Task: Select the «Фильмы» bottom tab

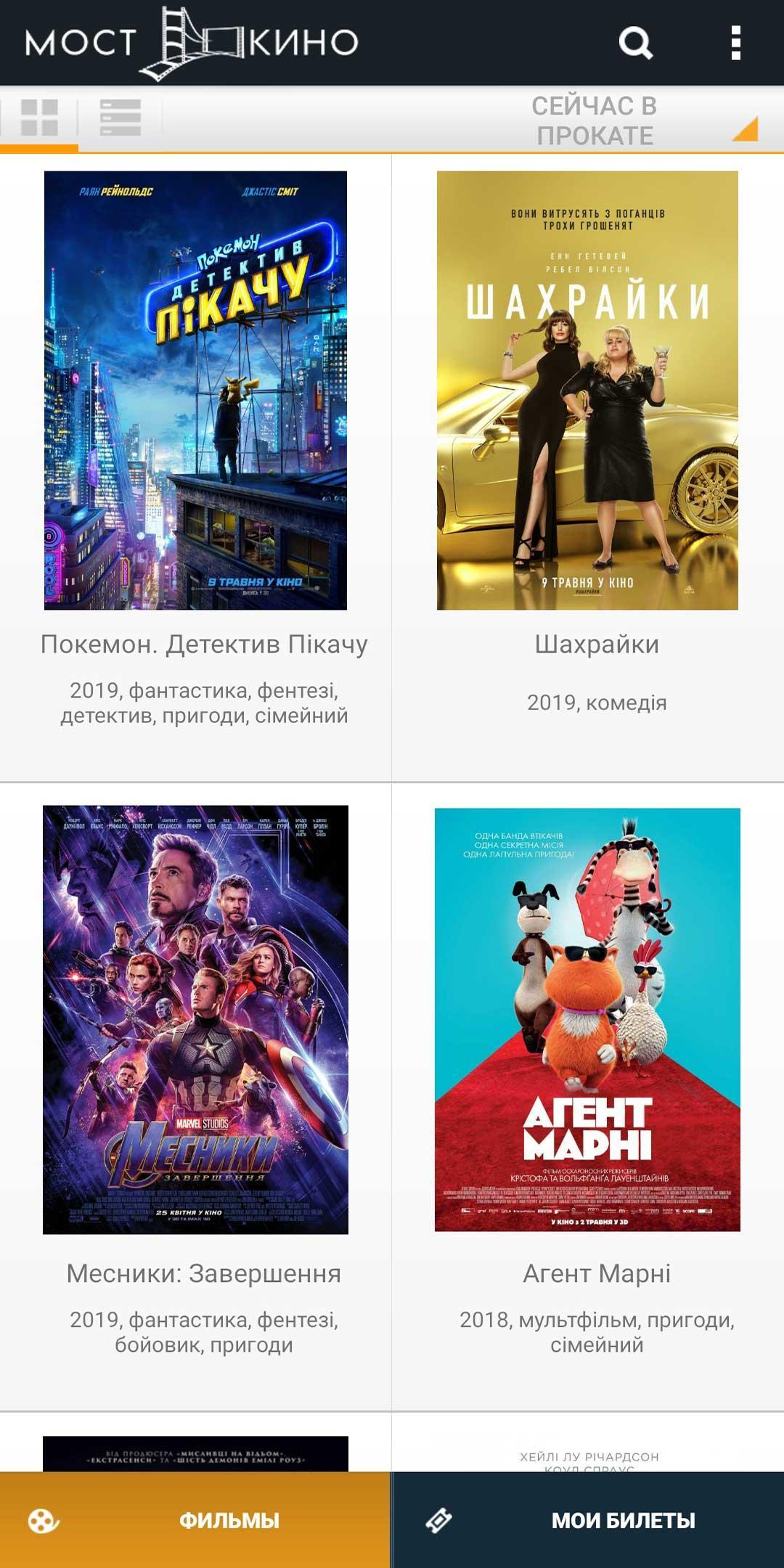Action: pyautogui.click(x=195, y=1520)
